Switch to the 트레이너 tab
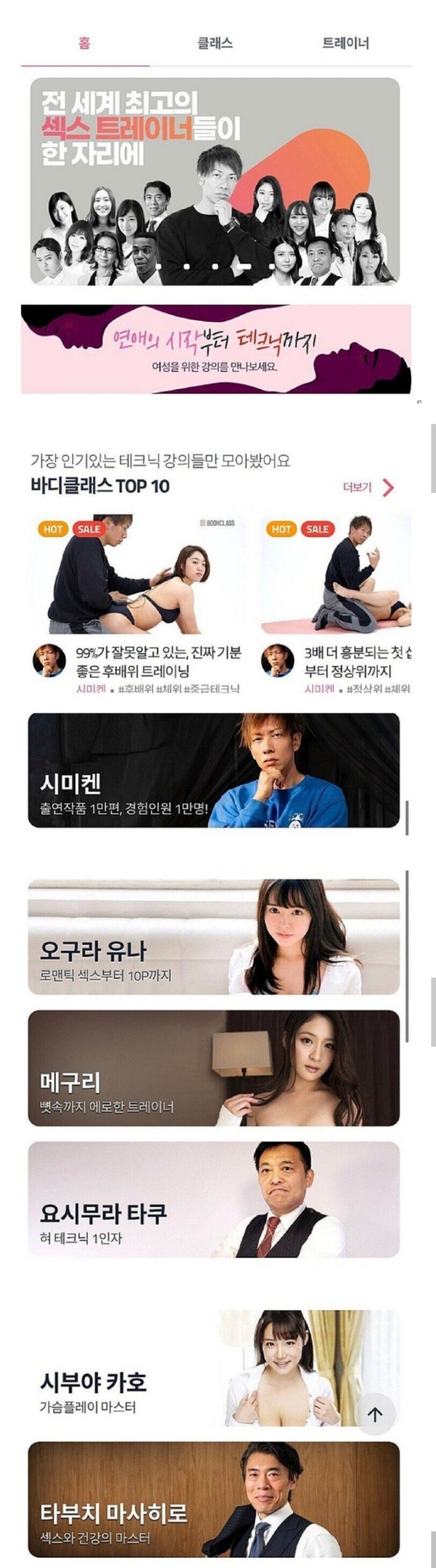 [345, 43]
